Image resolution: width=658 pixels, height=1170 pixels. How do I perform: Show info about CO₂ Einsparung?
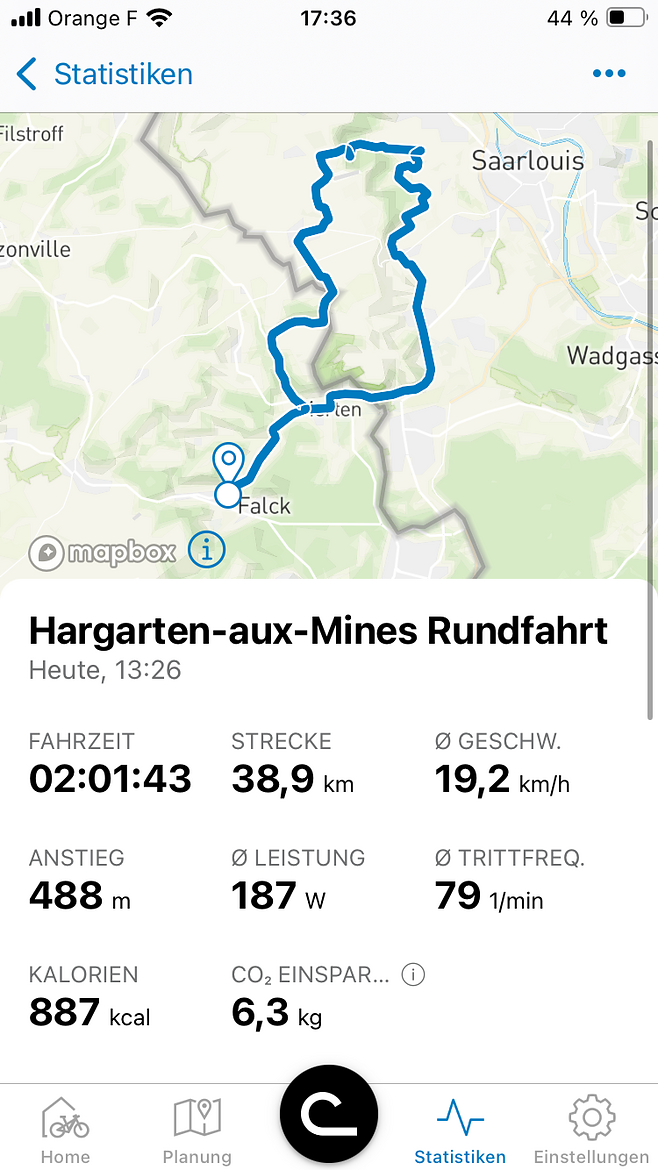pos(413,974)
